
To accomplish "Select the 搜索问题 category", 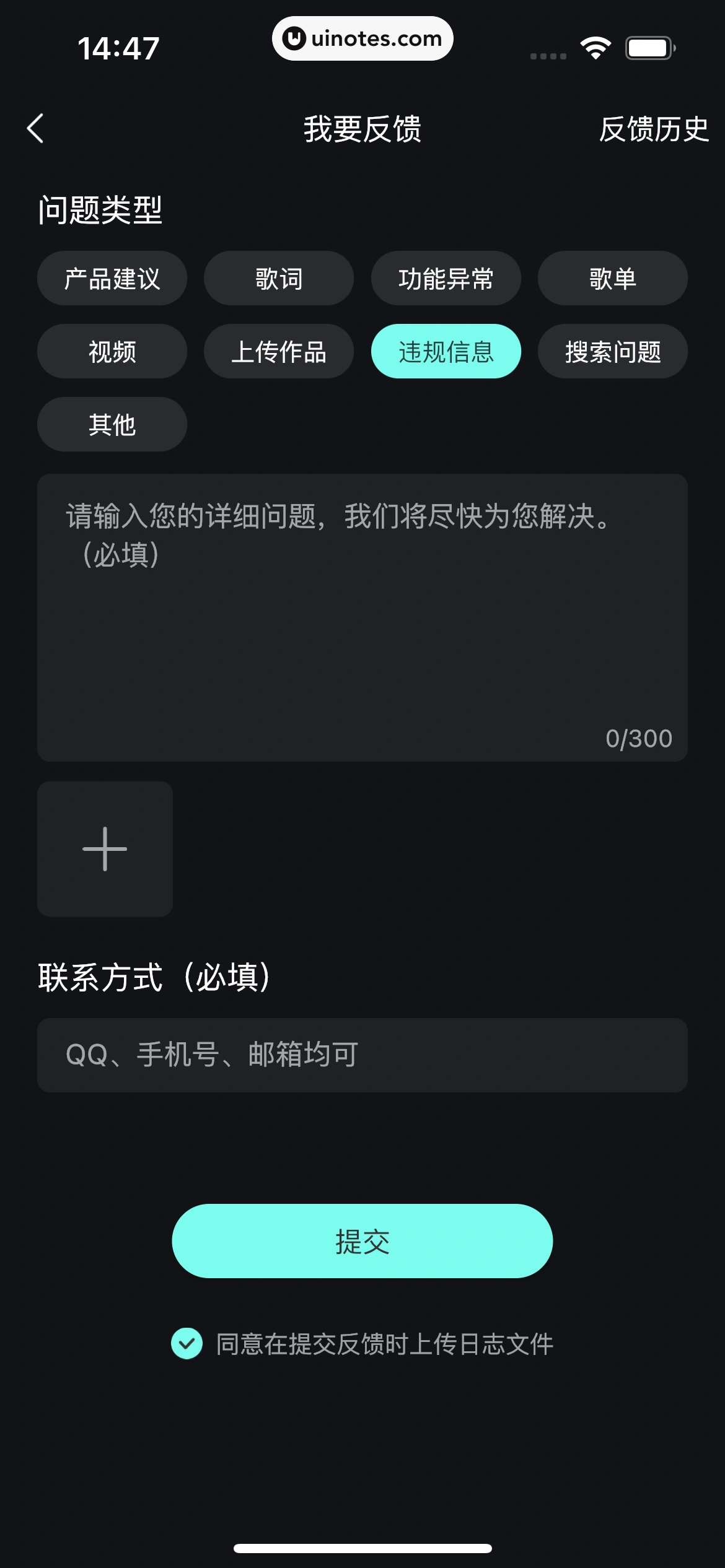I will (x=613, y=351).
